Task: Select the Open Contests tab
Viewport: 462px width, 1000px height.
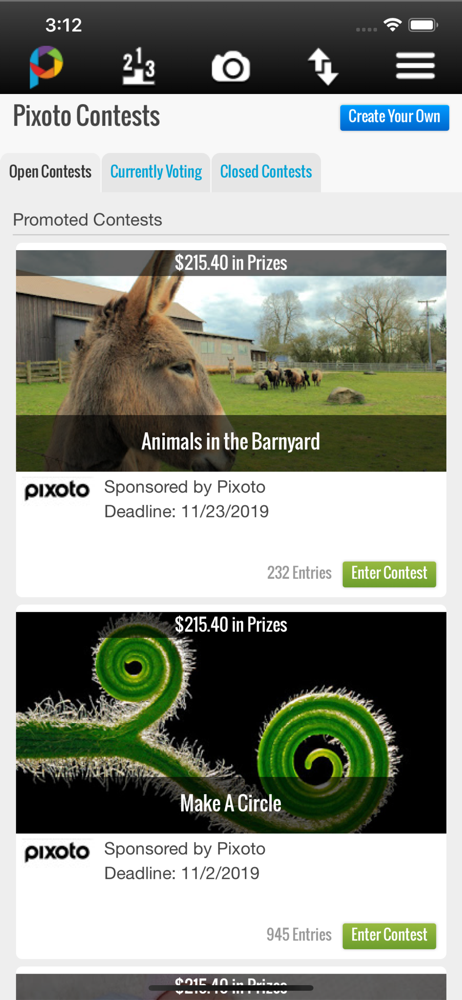Action: (50, 172)
